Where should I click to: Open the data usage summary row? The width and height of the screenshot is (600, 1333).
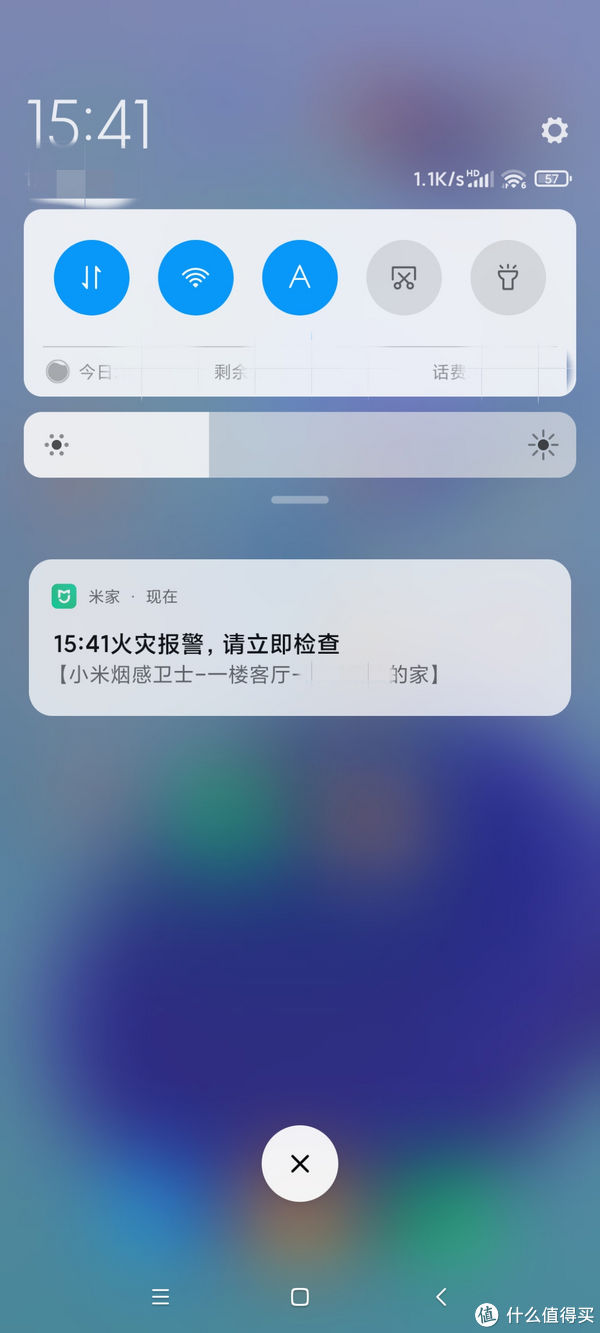(300, 372)
